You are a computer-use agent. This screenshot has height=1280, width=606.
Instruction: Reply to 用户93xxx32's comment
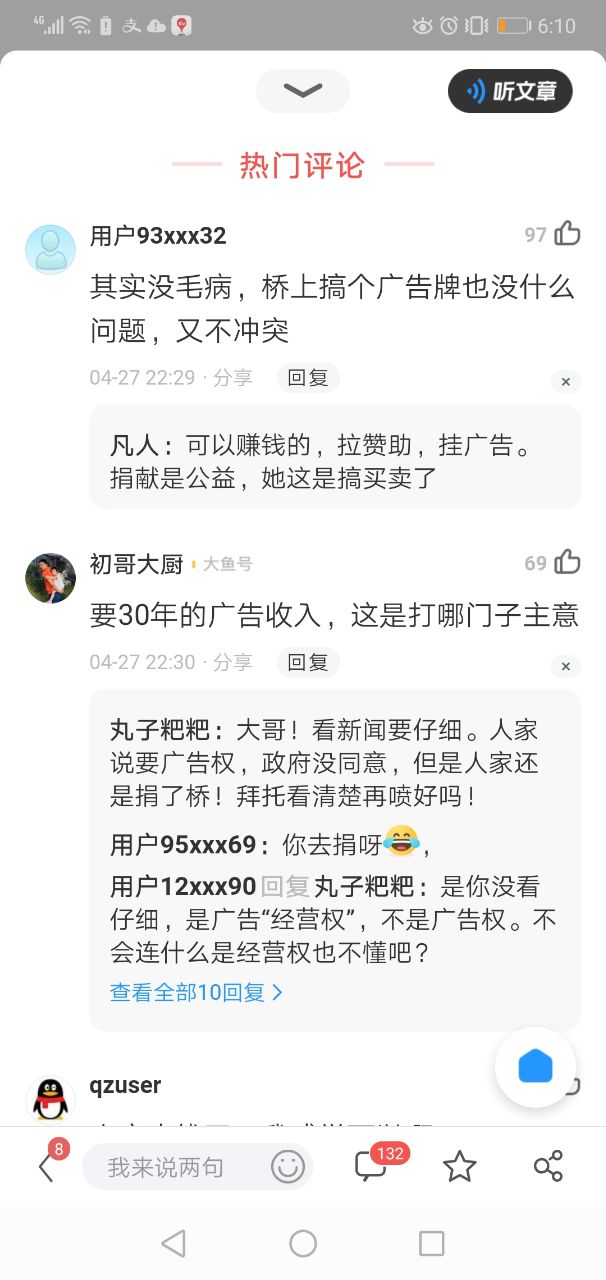point(308,378)
